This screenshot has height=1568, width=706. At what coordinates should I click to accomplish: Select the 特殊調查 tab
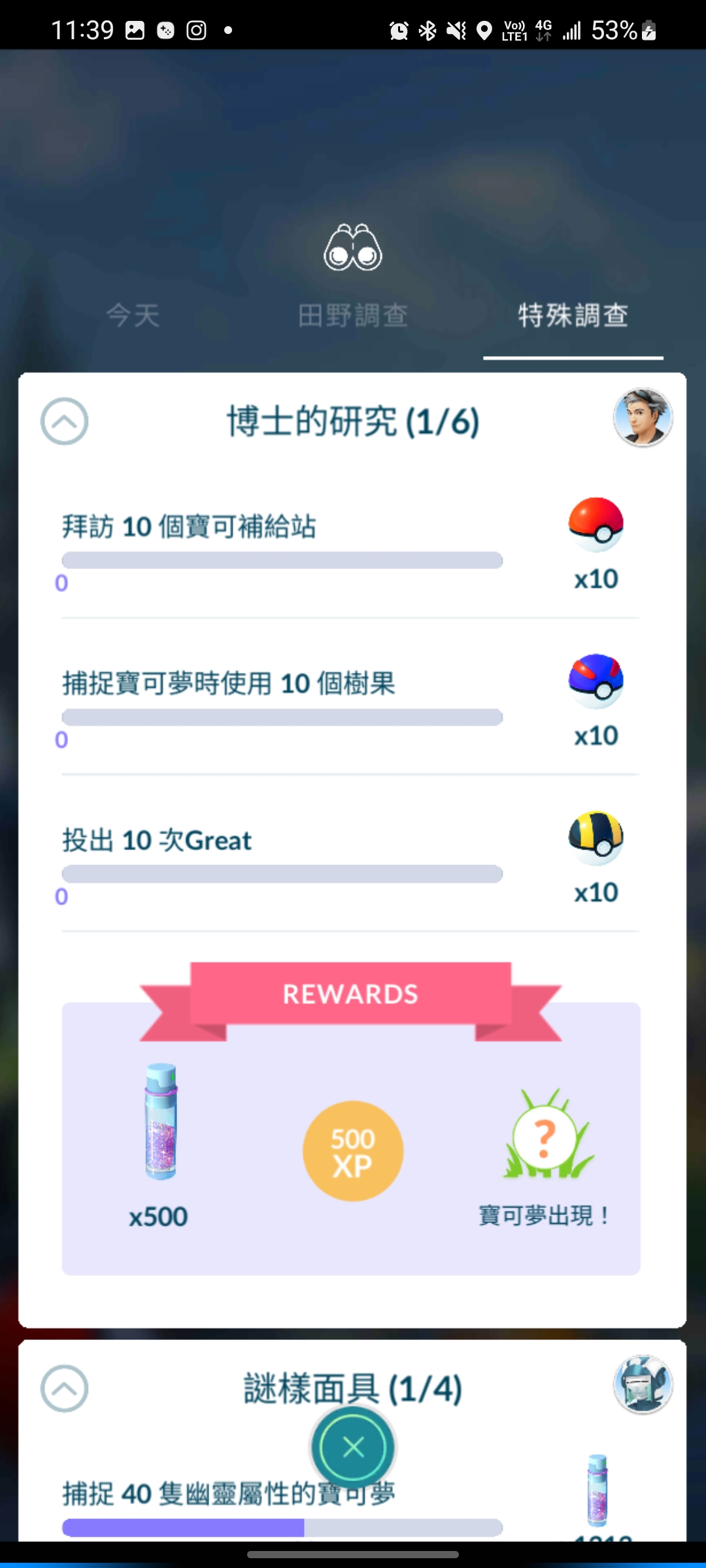(573, 316)
